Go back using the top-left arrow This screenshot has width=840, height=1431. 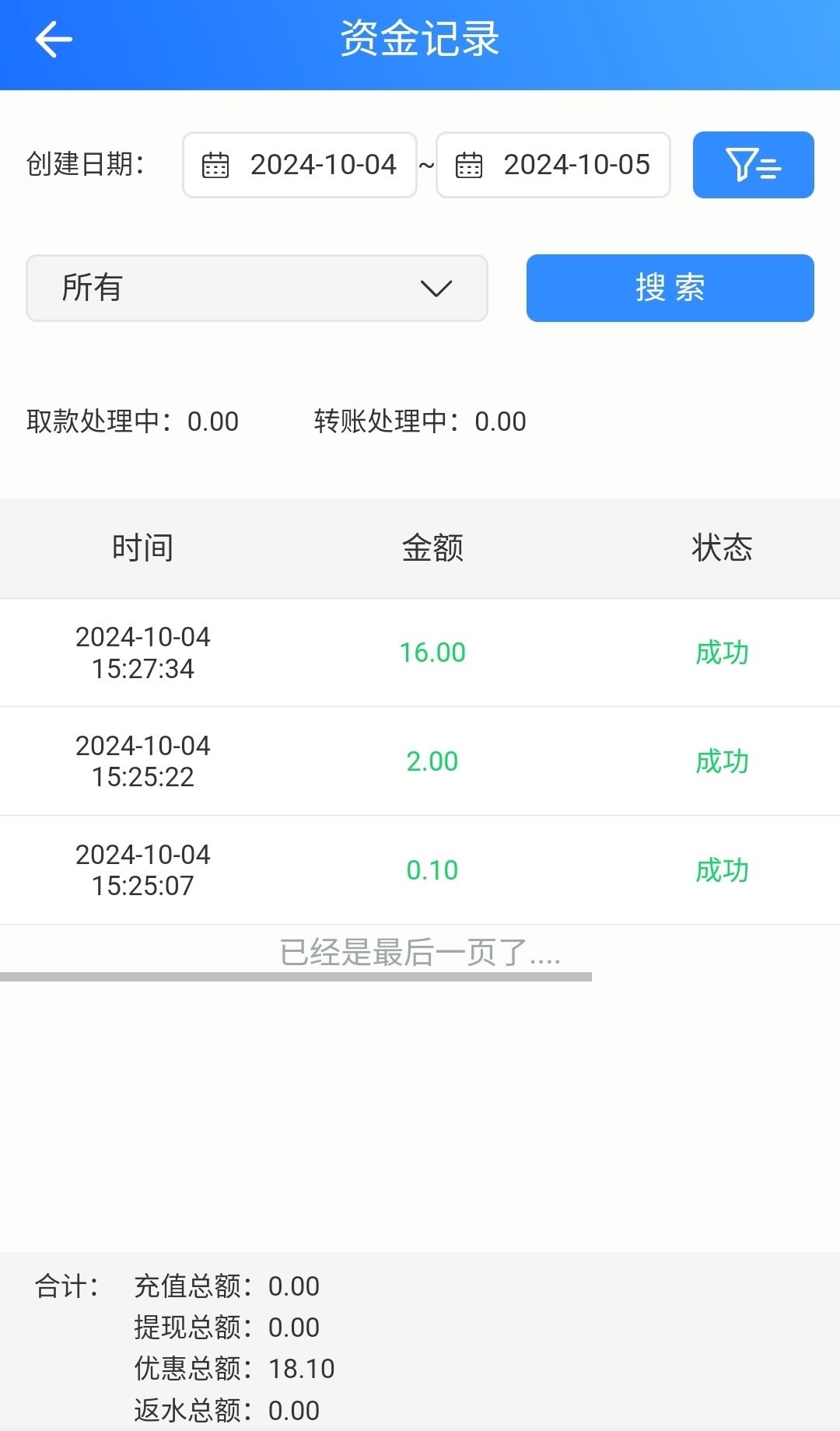coord(54,40)
